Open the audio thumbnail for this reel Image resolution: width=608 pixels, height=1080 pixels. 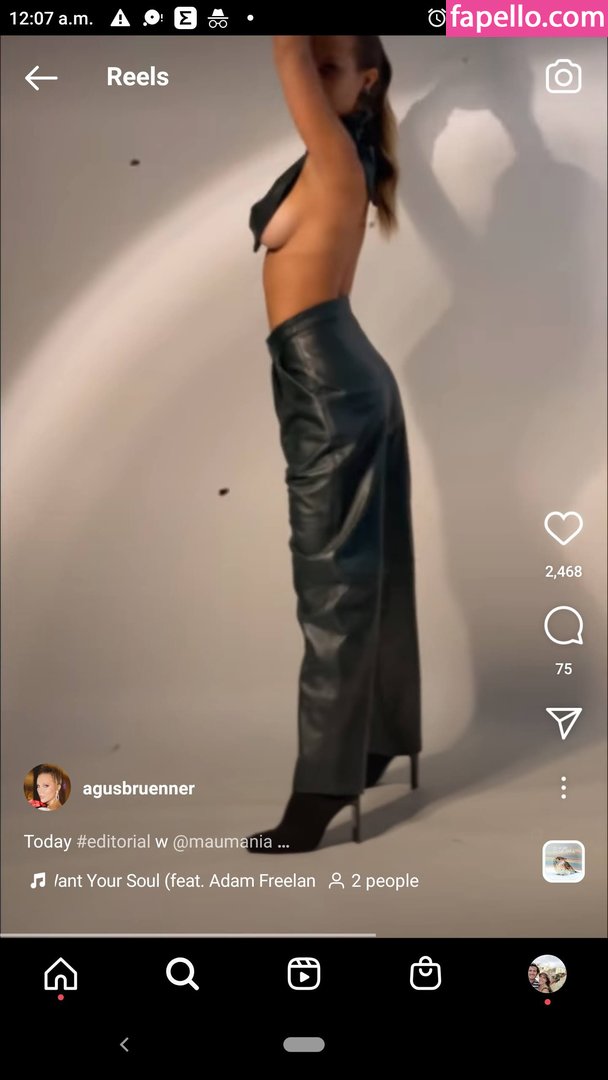pos(563,861)
